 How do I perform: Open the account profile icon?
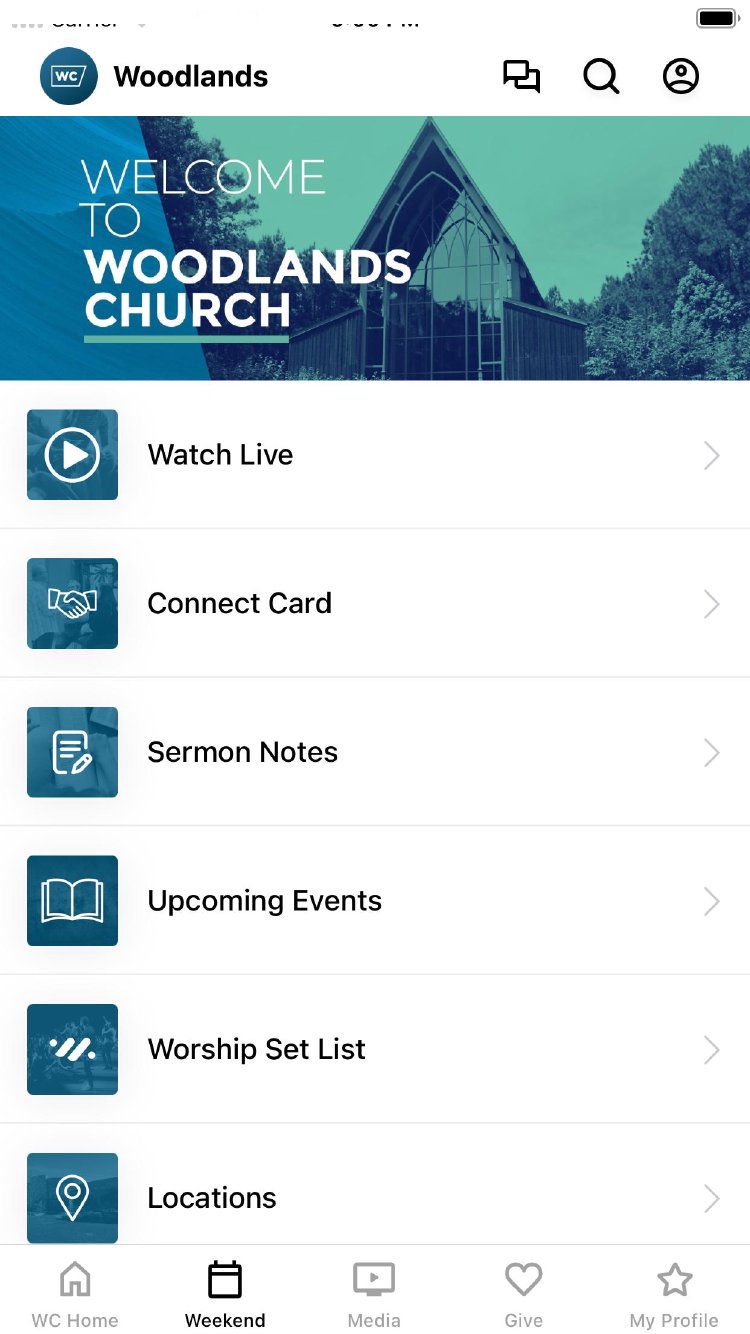click(x=681, y=77)
